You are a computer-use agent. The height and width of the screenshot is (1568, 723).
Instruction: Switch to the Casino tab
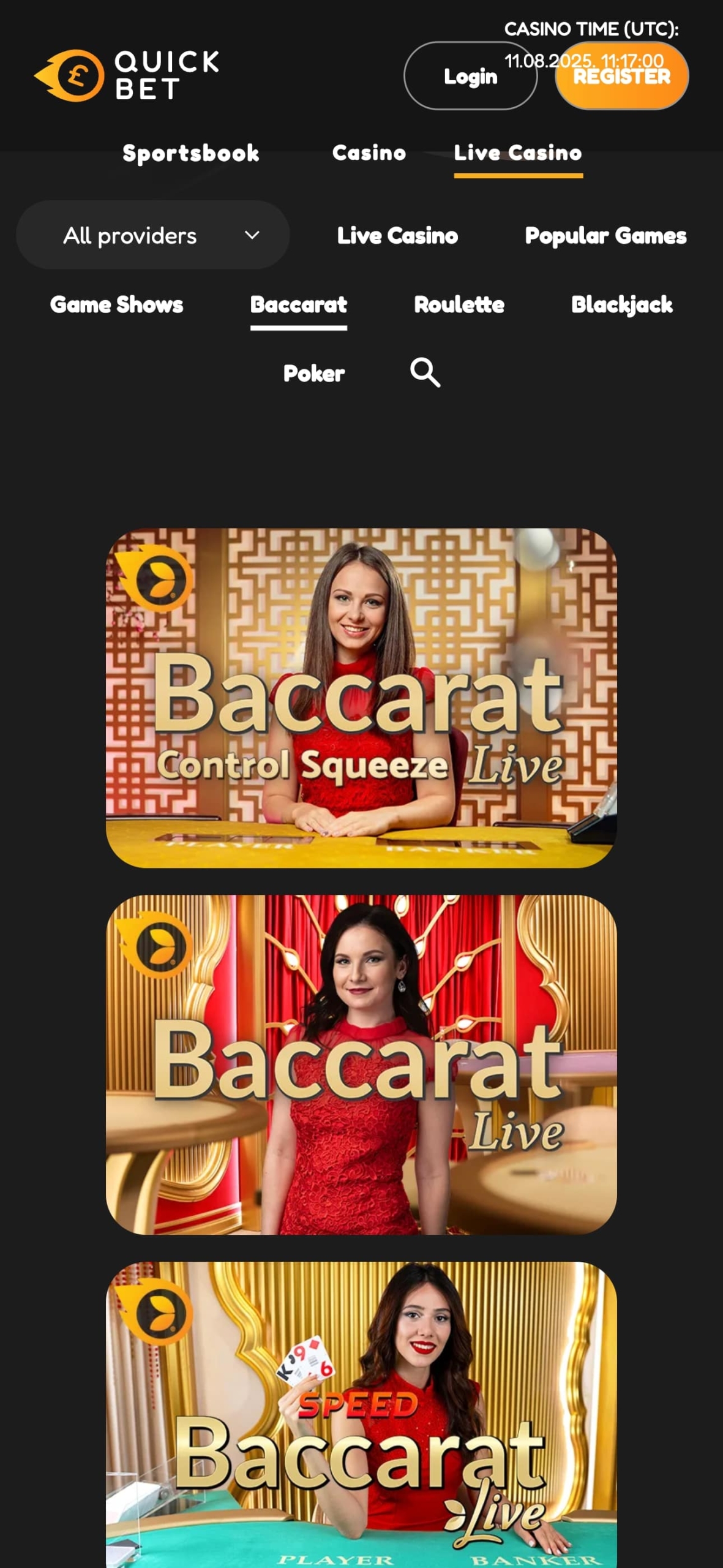[369, 153]
